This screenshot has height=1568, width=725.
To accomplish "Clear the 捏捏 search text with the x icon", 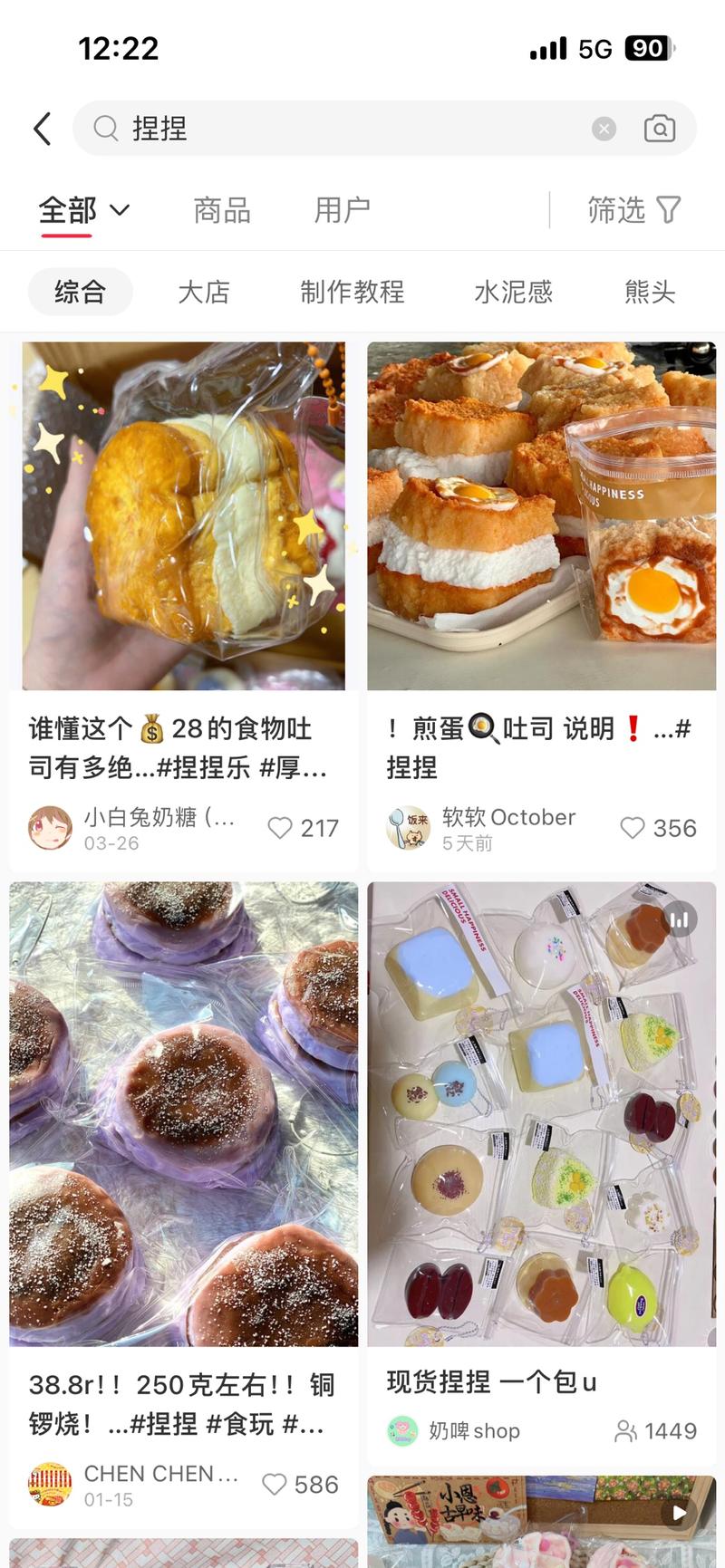I will pyautogui.click(x=604, y=129).
